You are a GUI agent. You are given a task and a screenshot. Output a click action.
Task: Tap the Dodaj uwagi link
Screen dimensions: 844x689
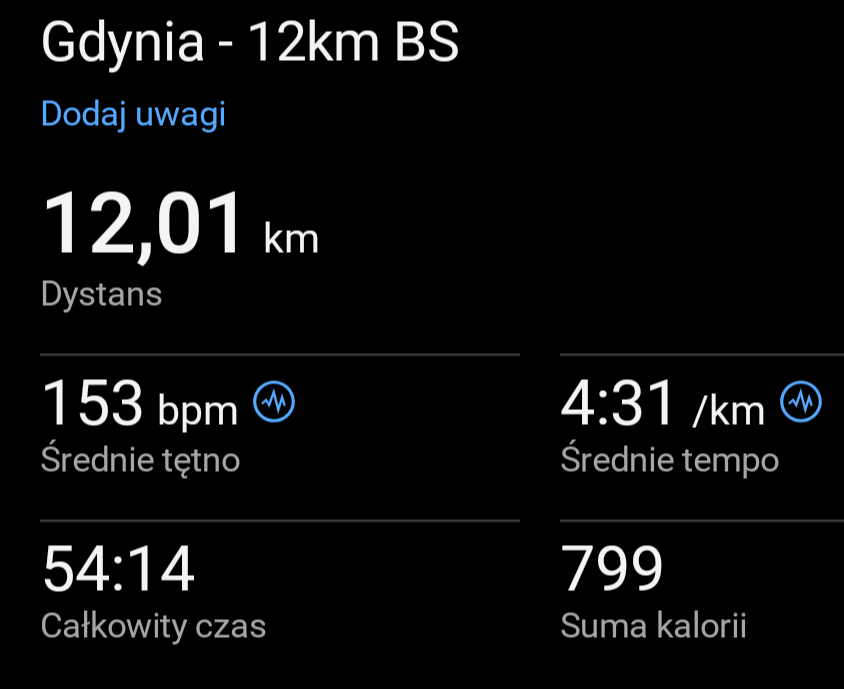(x=133, y=114)
